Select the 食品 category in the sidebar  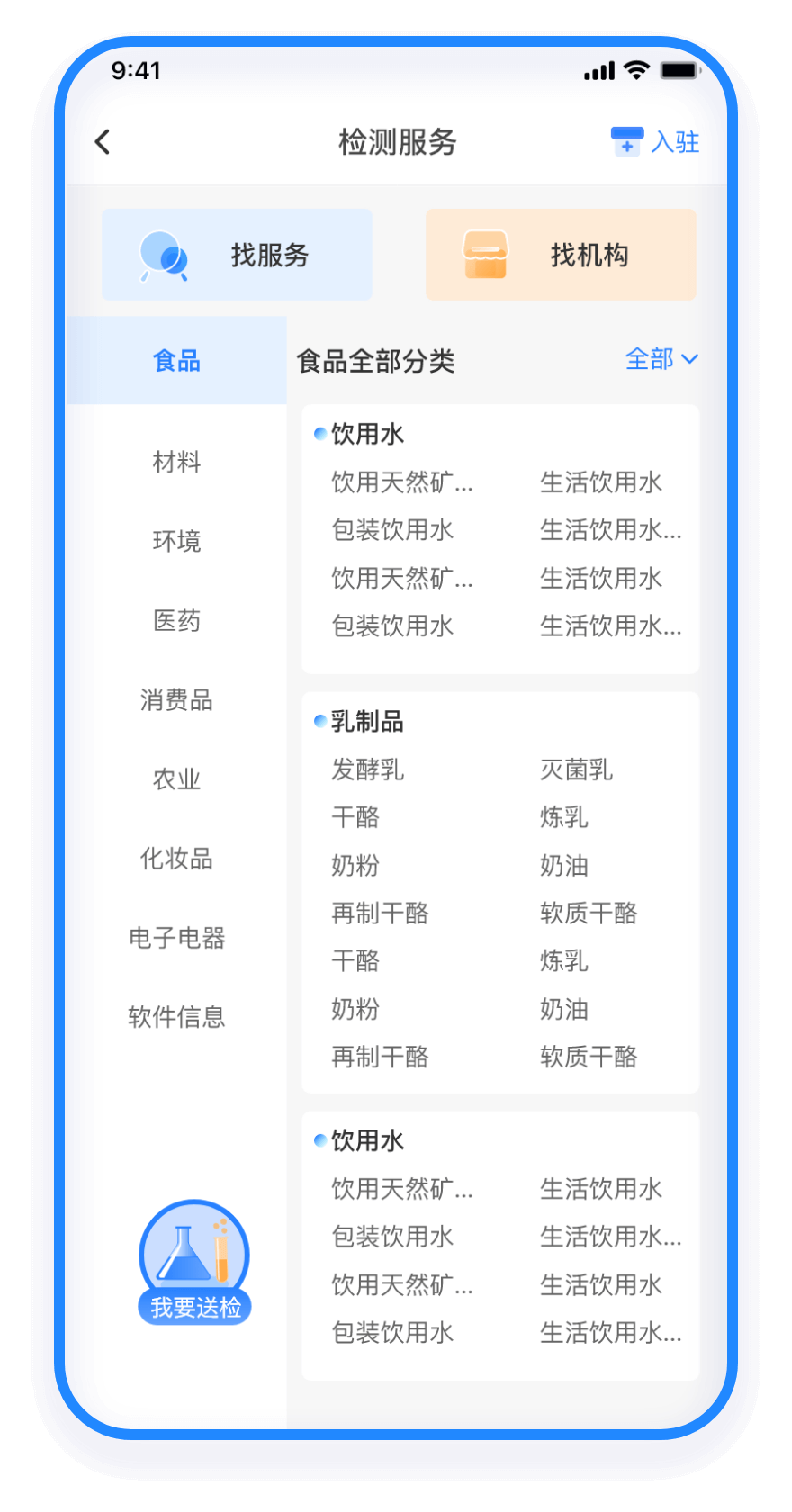coord(176,361)
